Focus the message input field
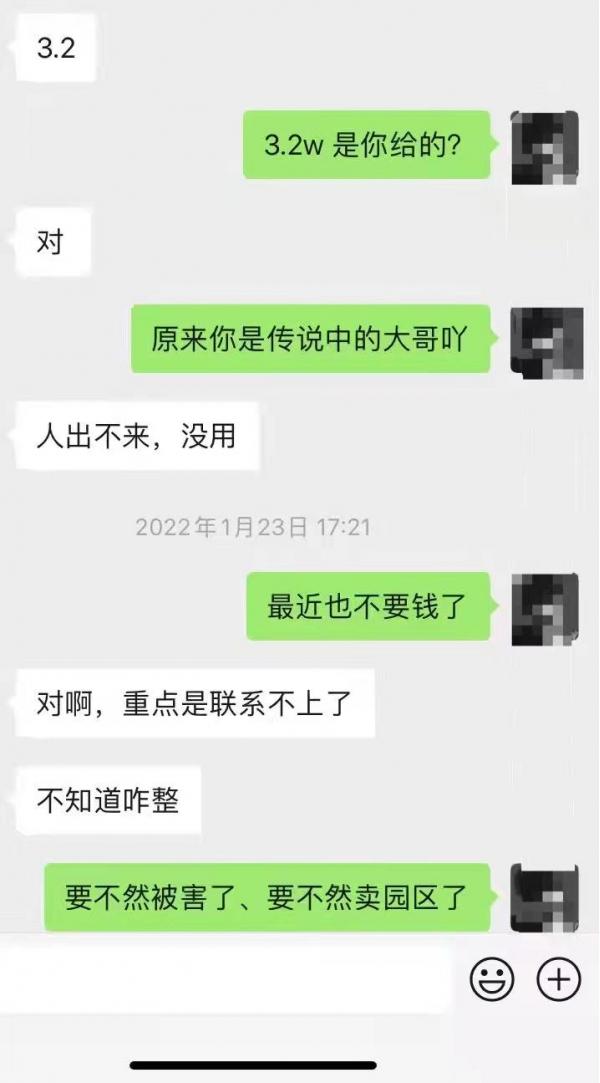 (x=230, y=977)
